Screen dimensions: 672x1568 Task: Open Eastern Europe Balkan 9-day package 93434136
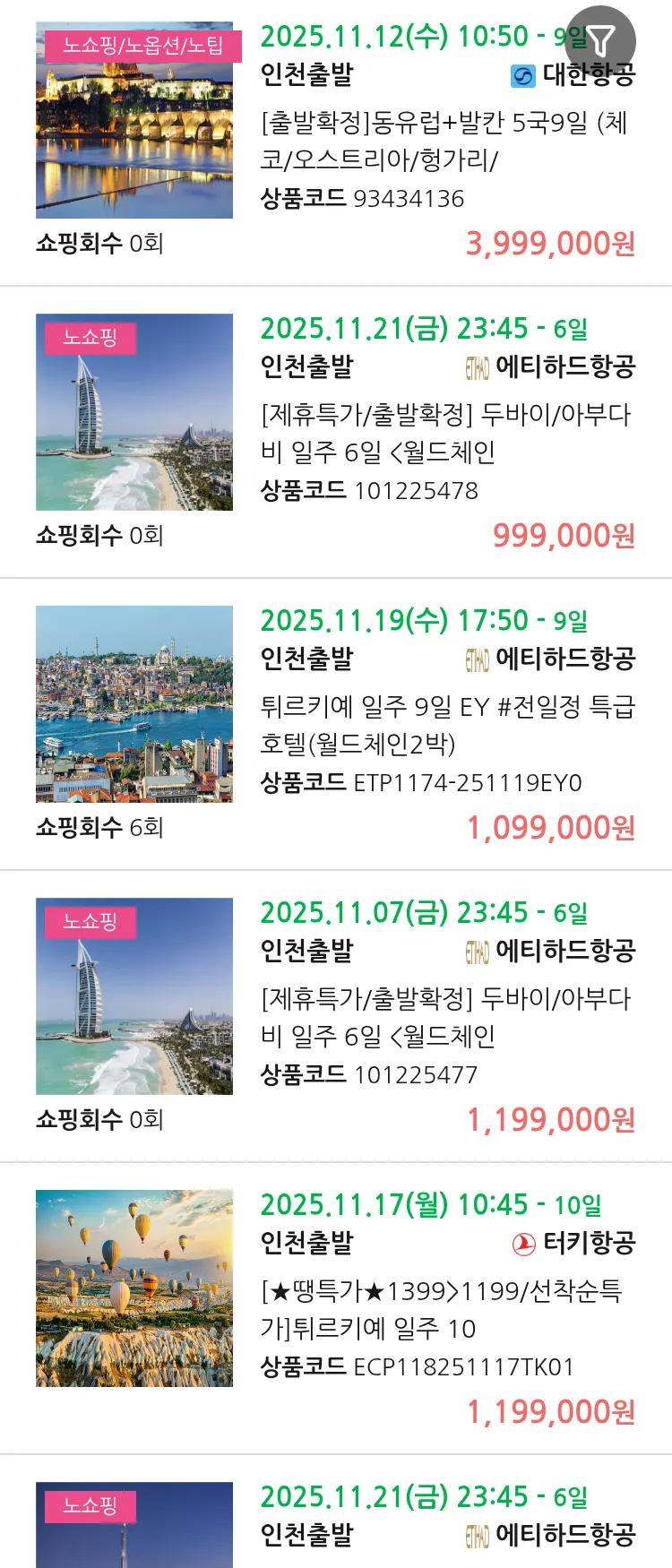[444, 141]
